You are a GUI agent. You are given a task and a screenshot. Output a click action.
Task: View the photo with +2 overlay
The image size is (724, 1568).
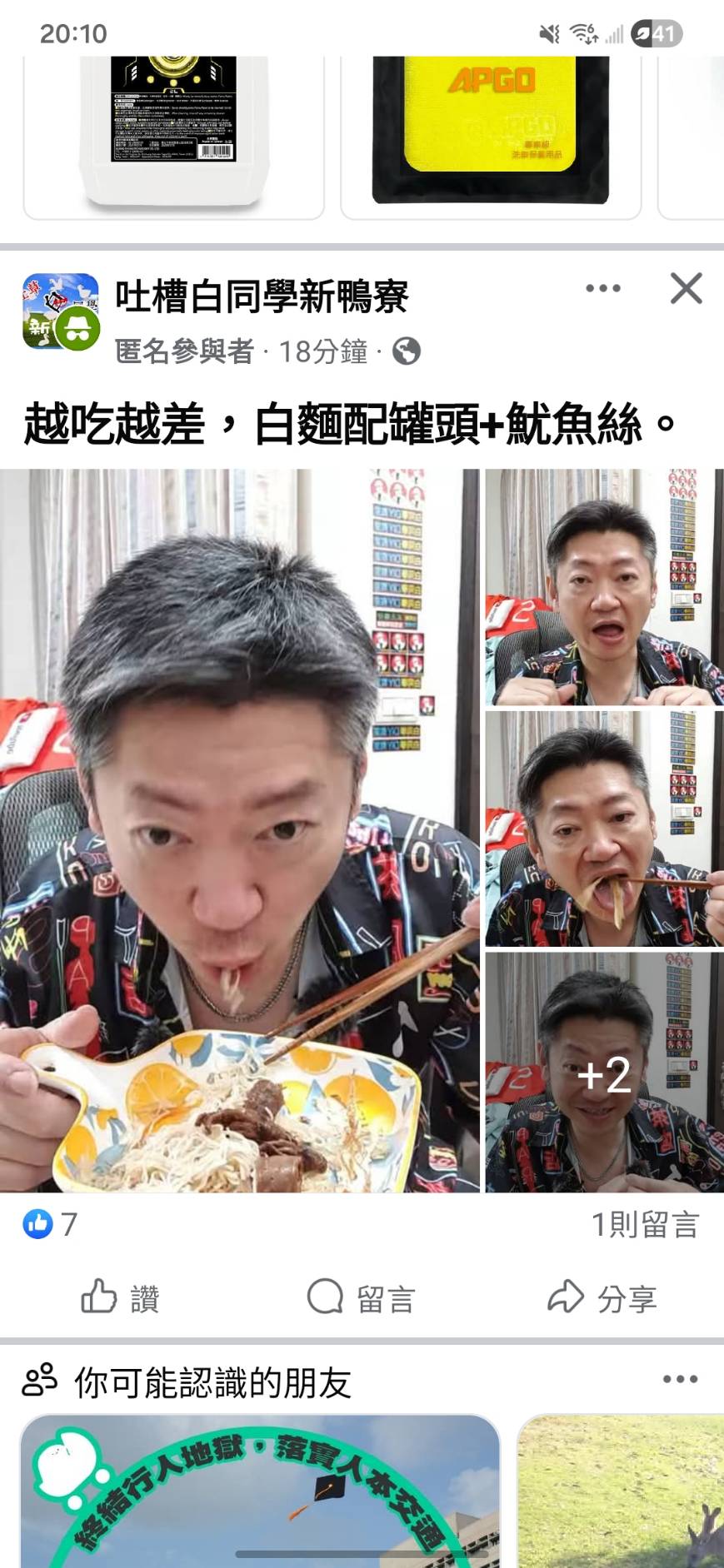coord(604,1073)
